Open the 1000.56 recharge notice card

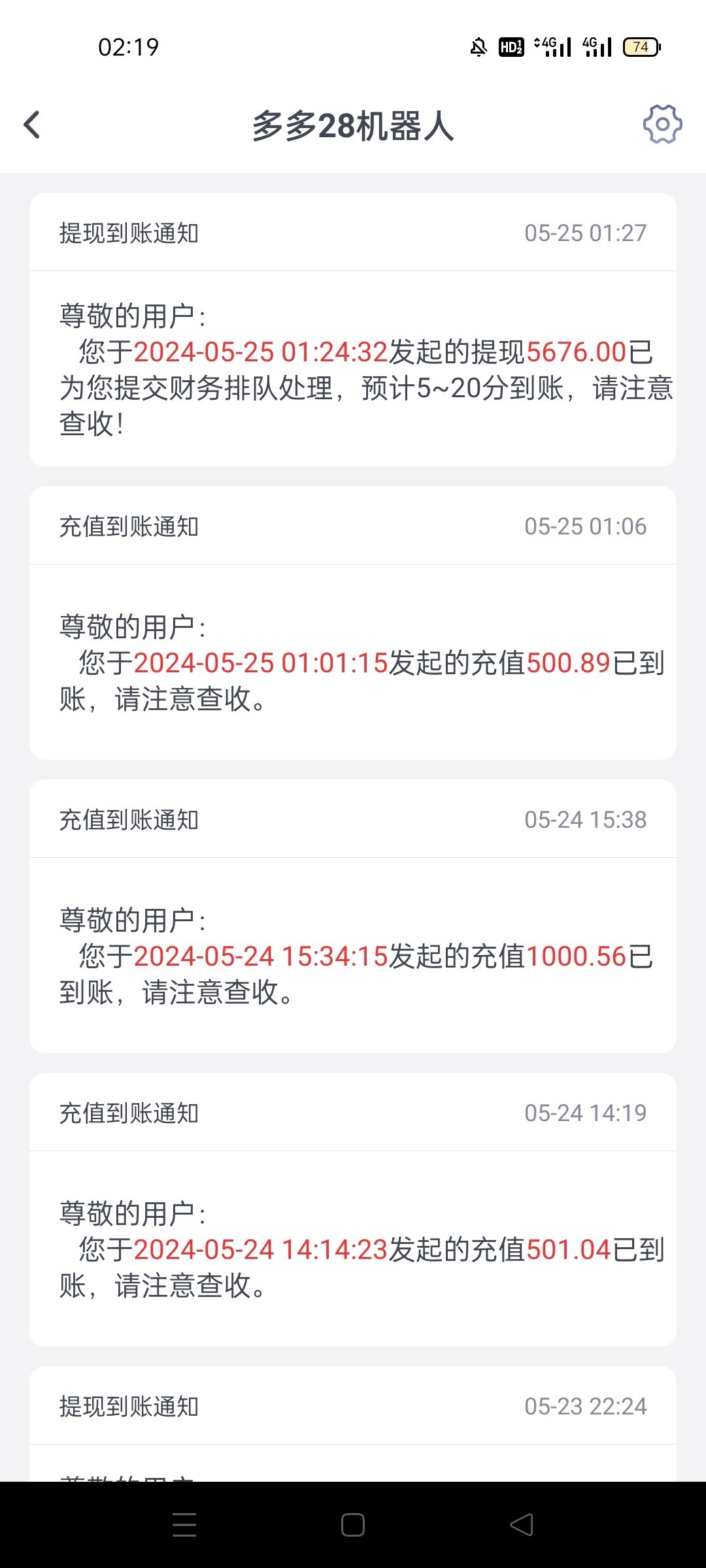click(353, 916)
